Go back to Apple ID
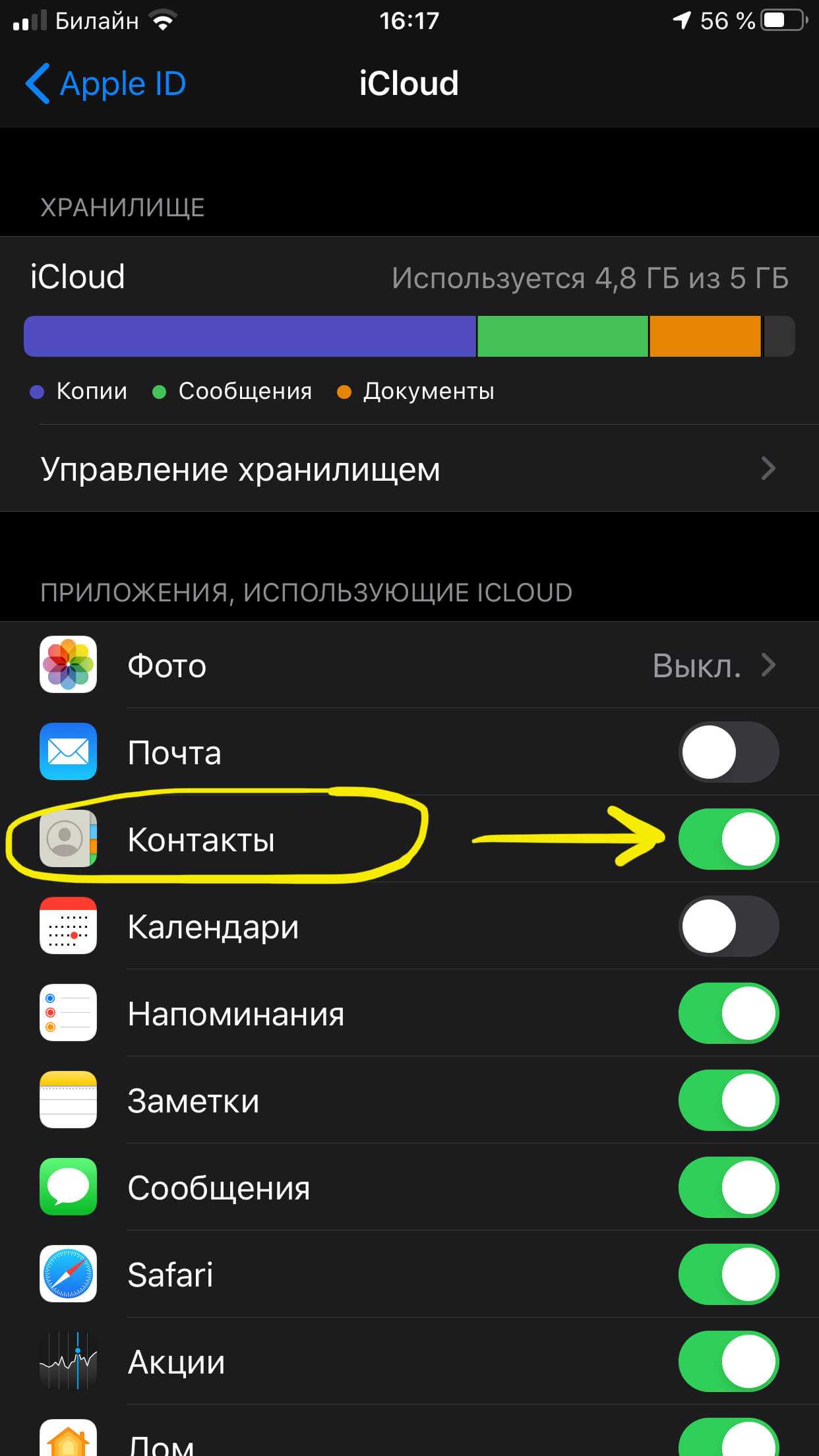Screen dimensions: 819x1456 106,84
